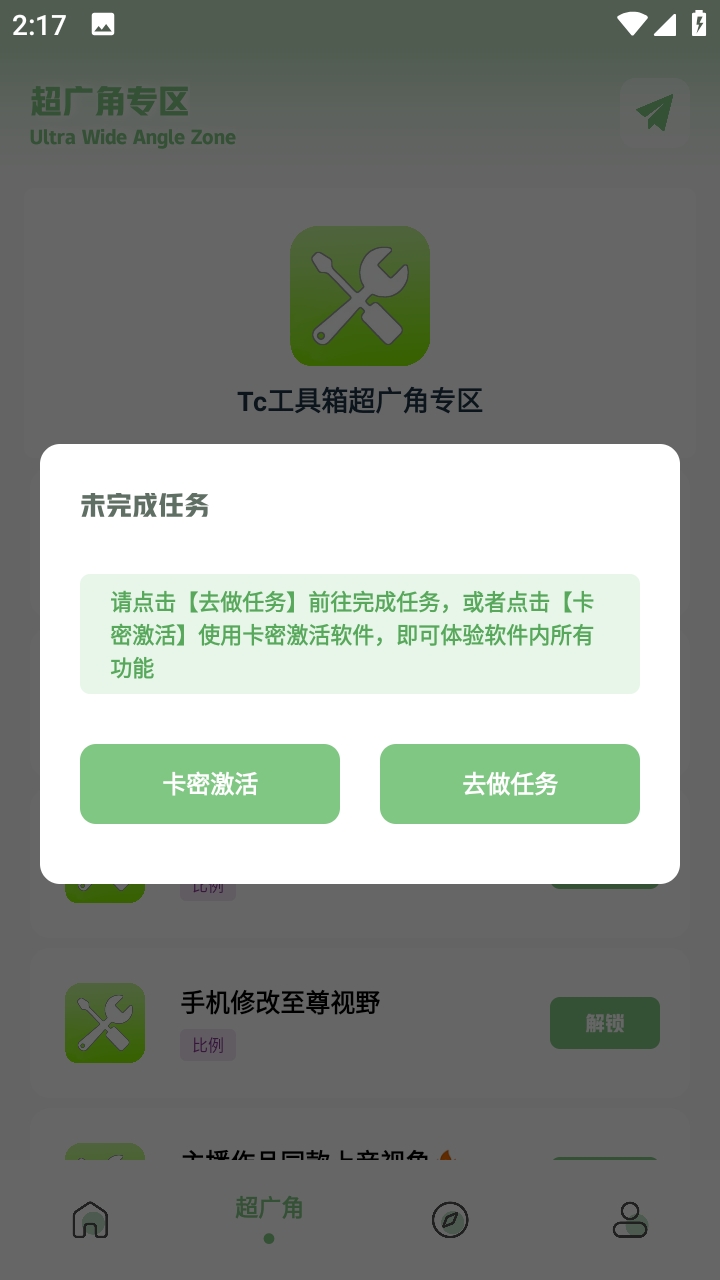
Task: Select the home icon in bottom navigation
Action: pos(90,1219)
